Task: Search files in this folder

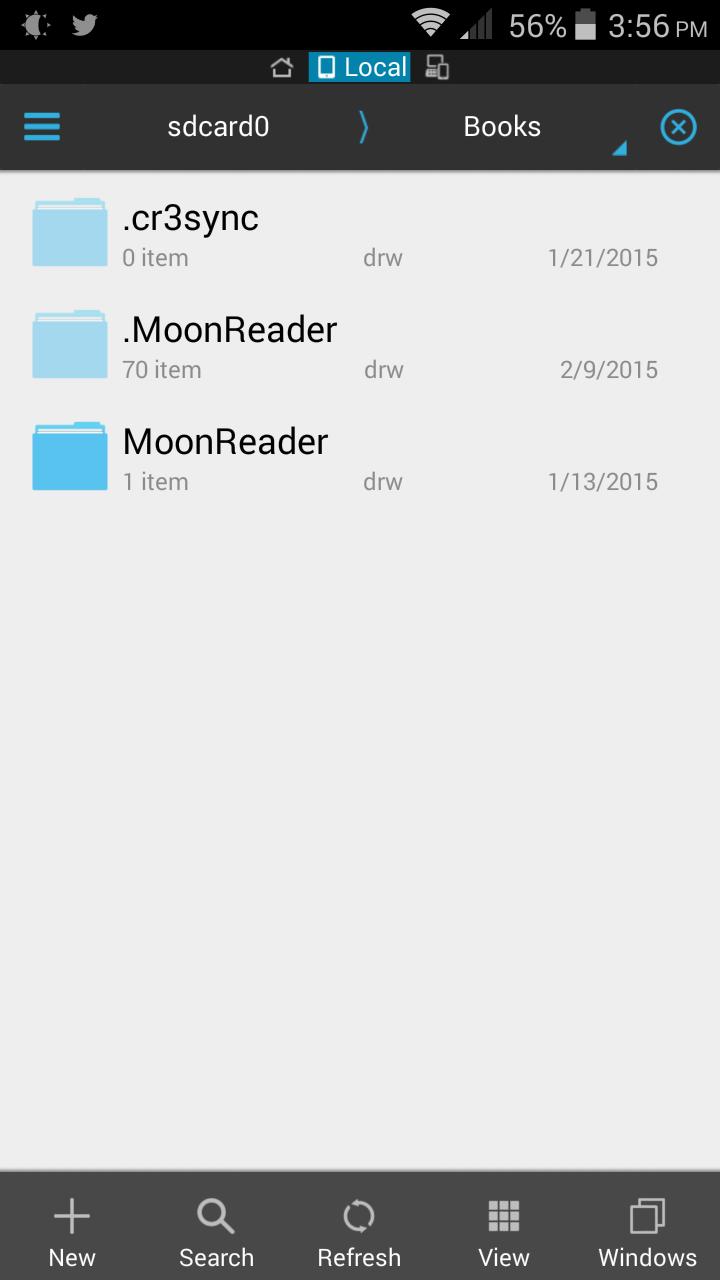Action: [x=216, y=1231]
